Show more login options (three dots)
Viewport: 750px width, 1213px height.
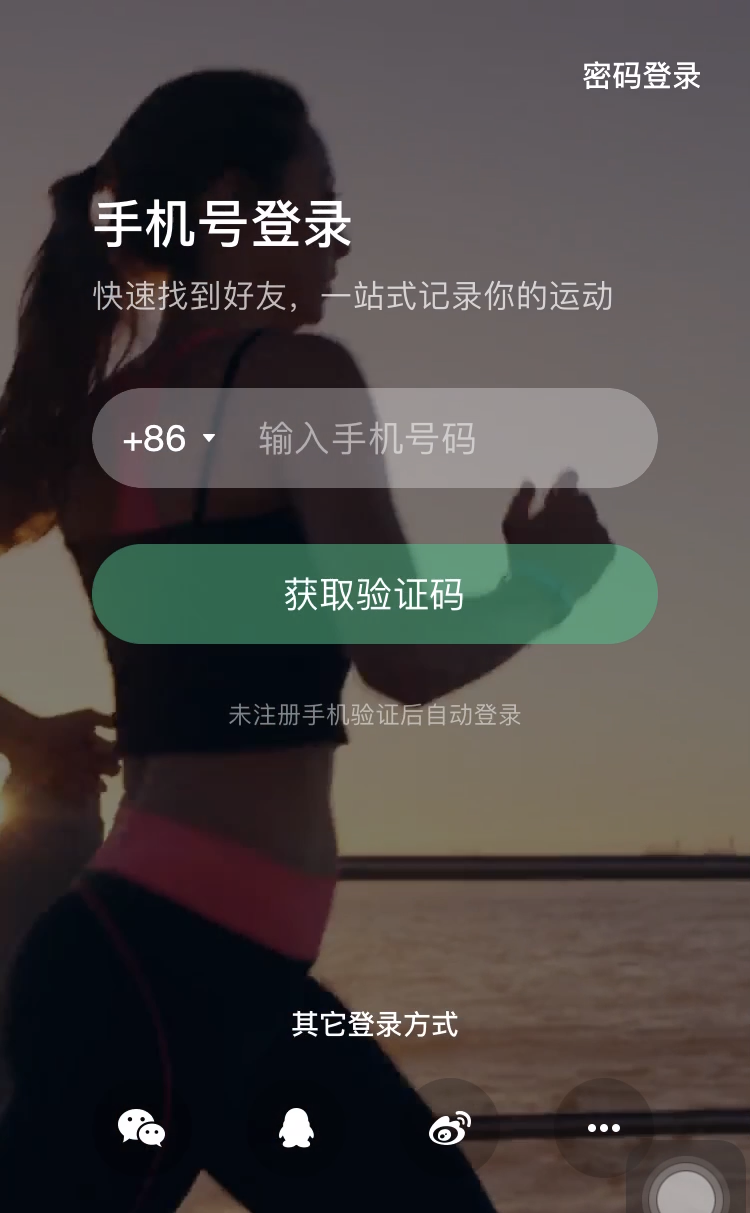pos(604,1128)
